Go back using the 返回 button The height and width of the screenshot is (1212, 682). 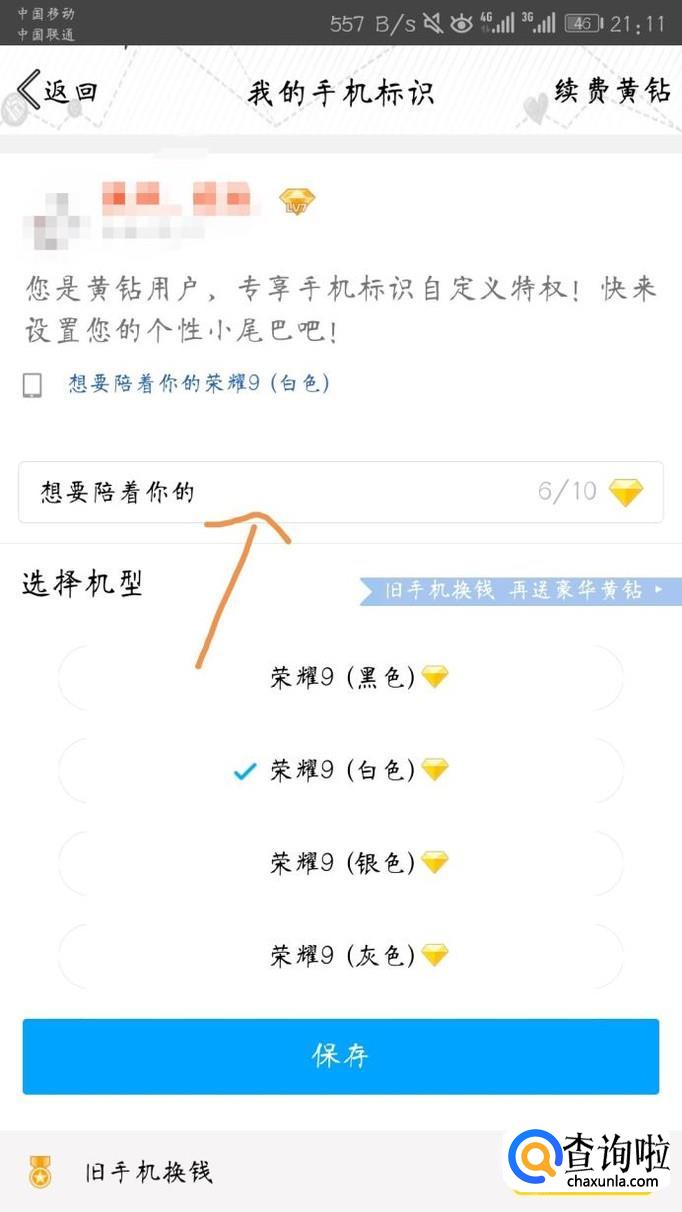tap(58, 92)
